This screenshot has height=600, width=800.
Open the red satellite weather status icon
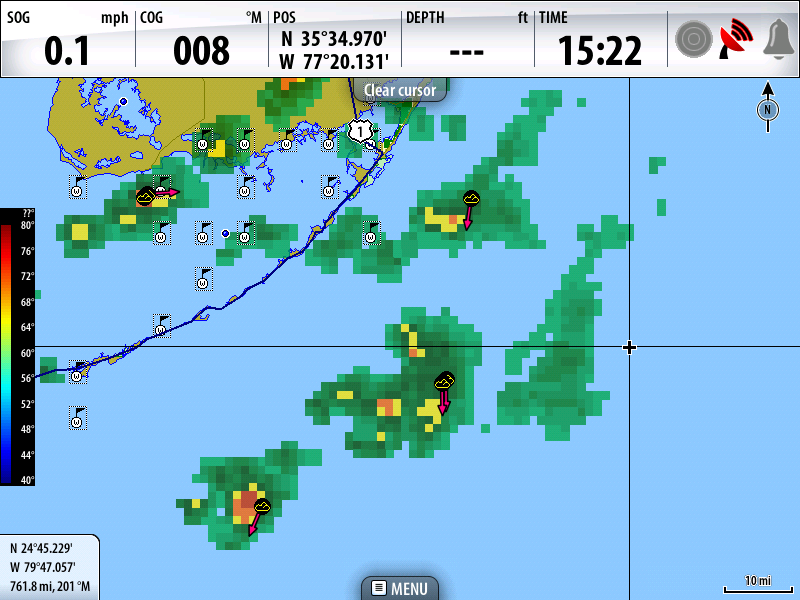pos(736,39)
